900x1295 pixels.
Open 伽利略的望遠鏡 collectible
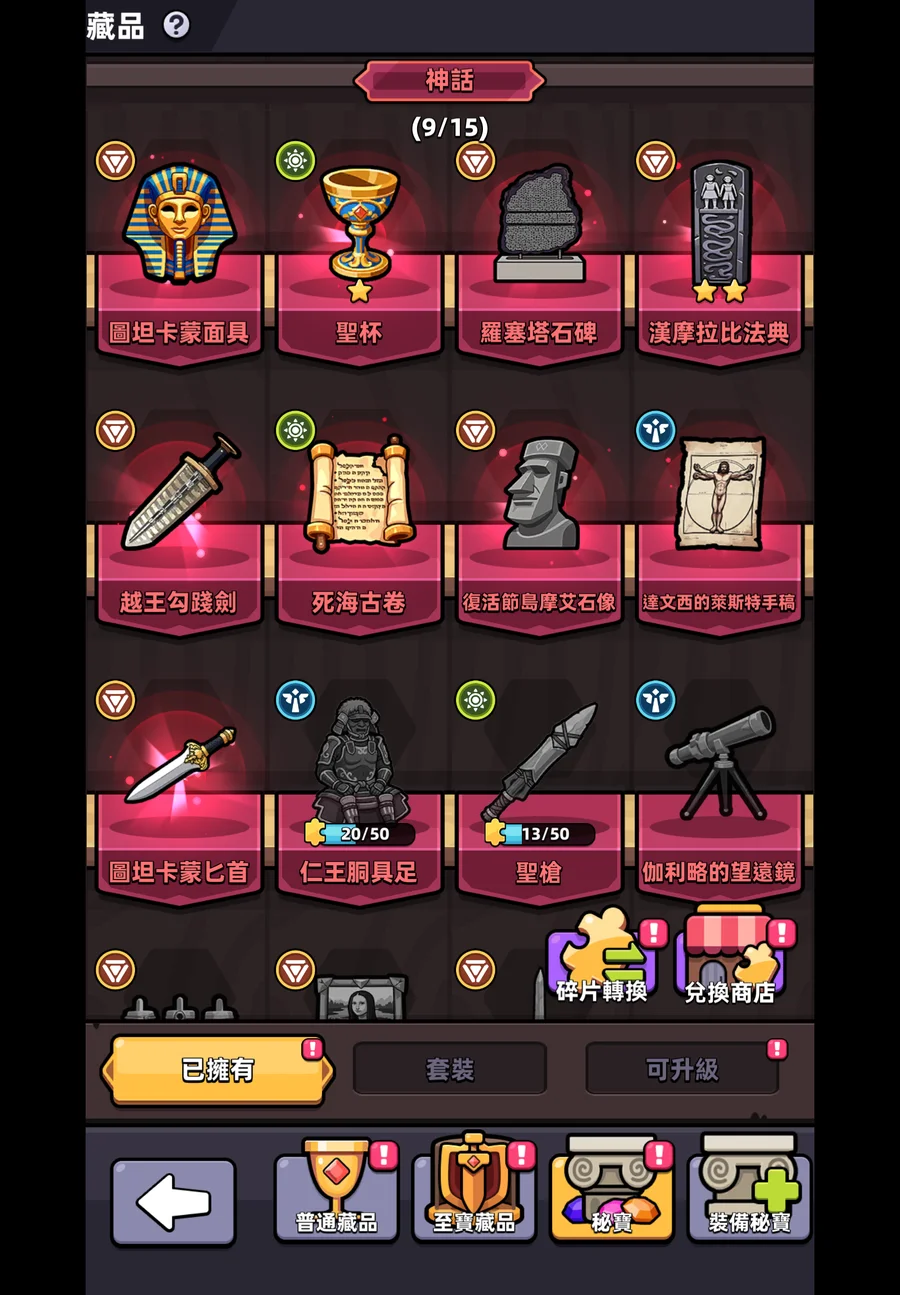tap(719, 798)
